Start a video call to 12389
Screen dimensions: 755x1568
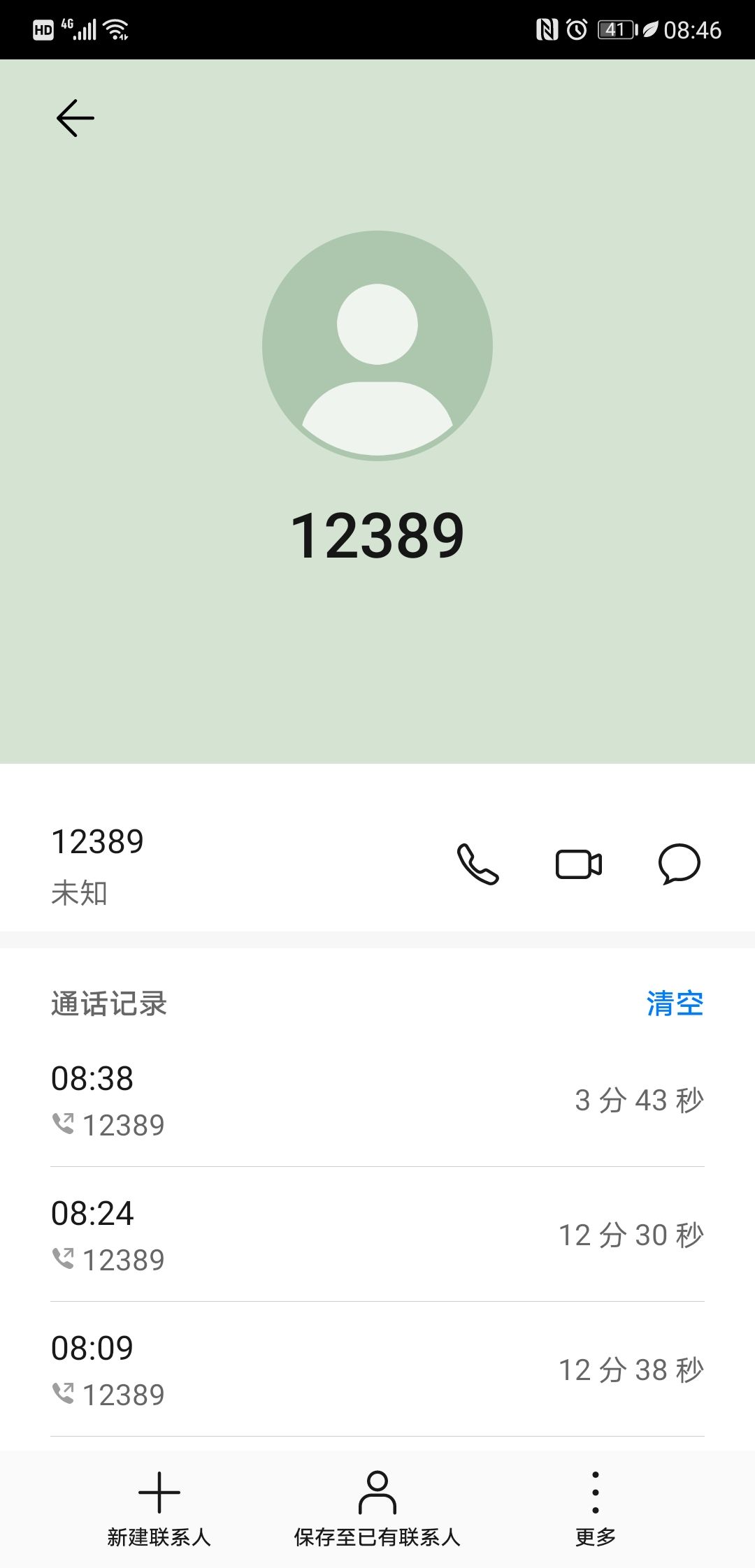(x=579, y=864)
